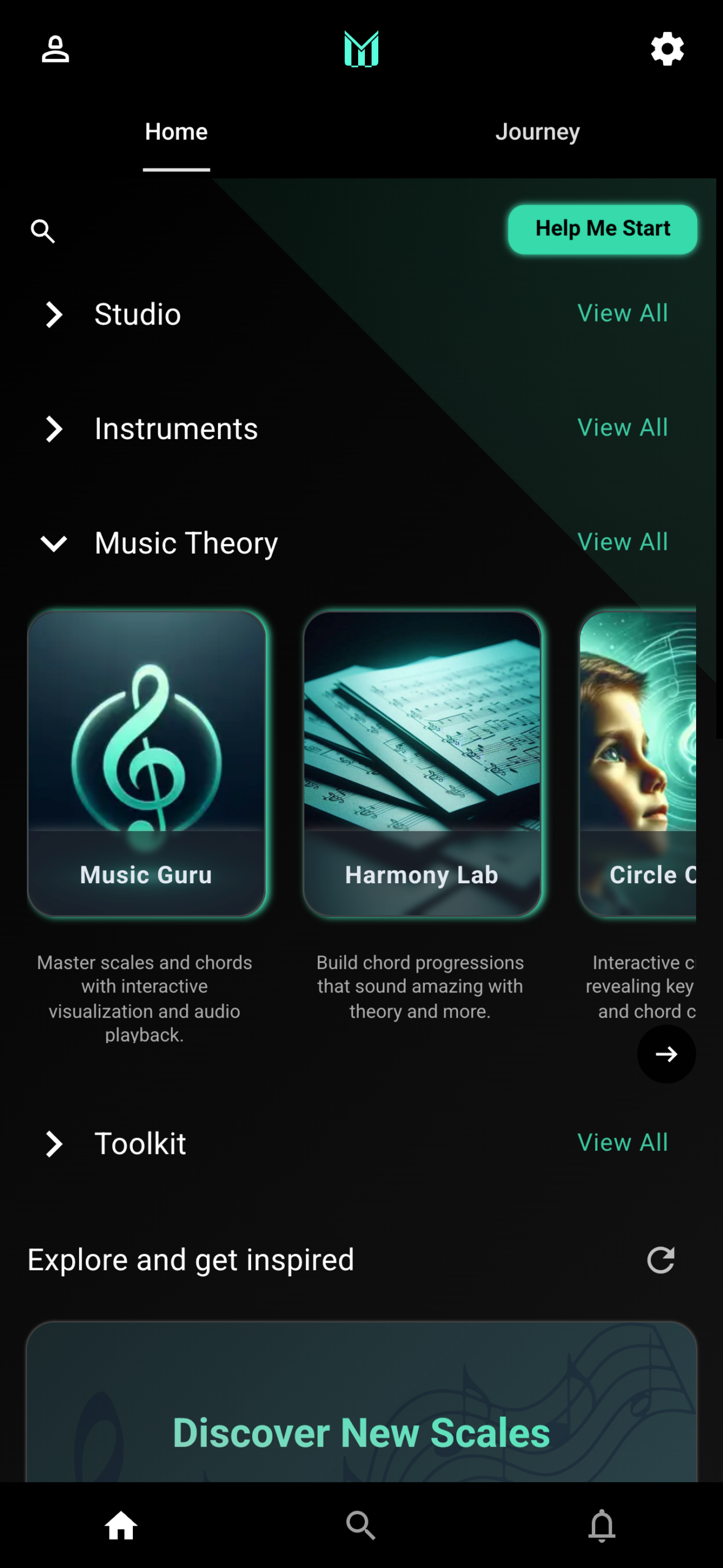Open the settings gear

pos(667,49)
